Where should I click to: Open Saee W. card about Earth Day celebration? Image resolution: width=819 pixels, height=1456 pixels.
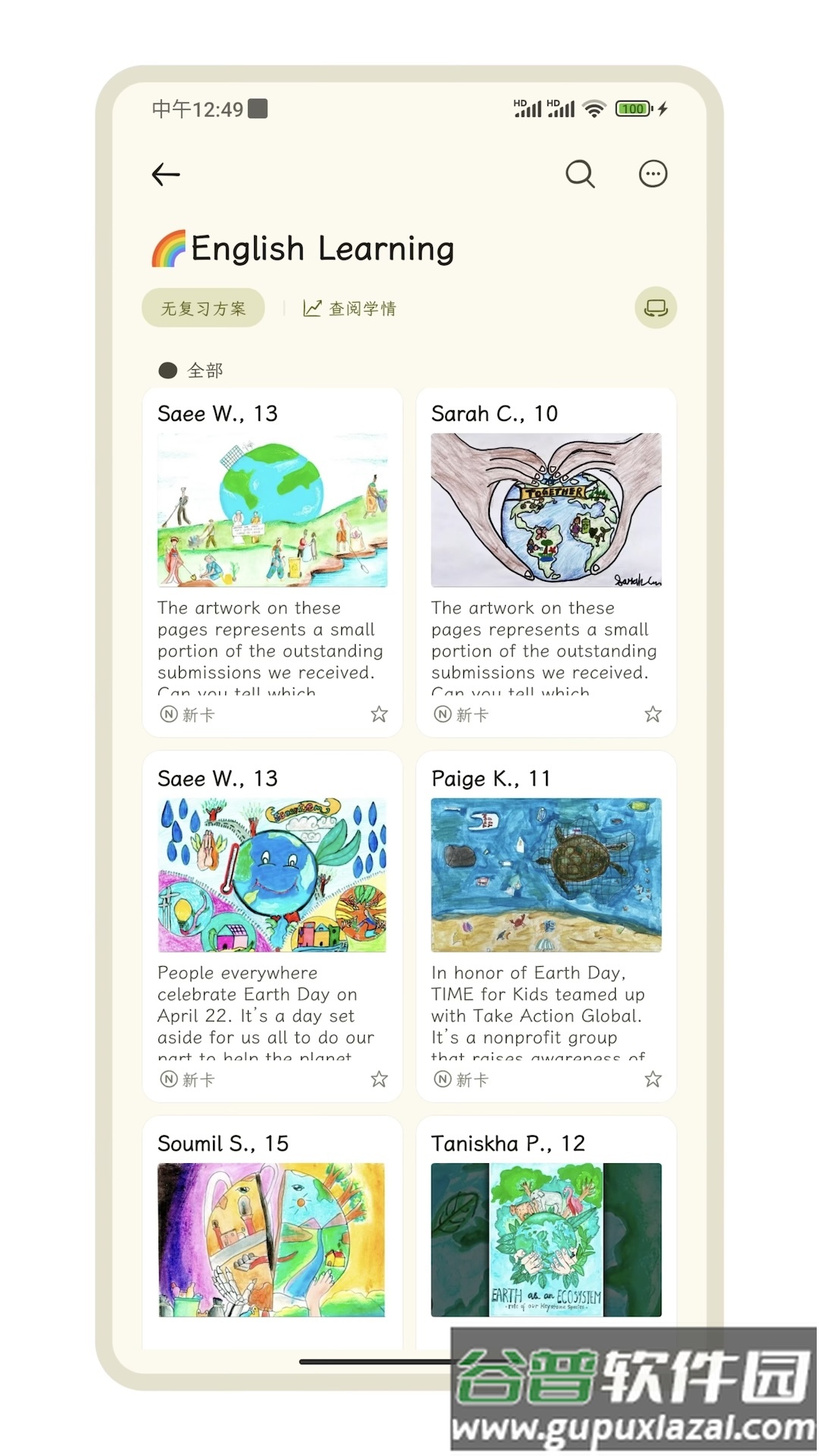coord(272,925)
